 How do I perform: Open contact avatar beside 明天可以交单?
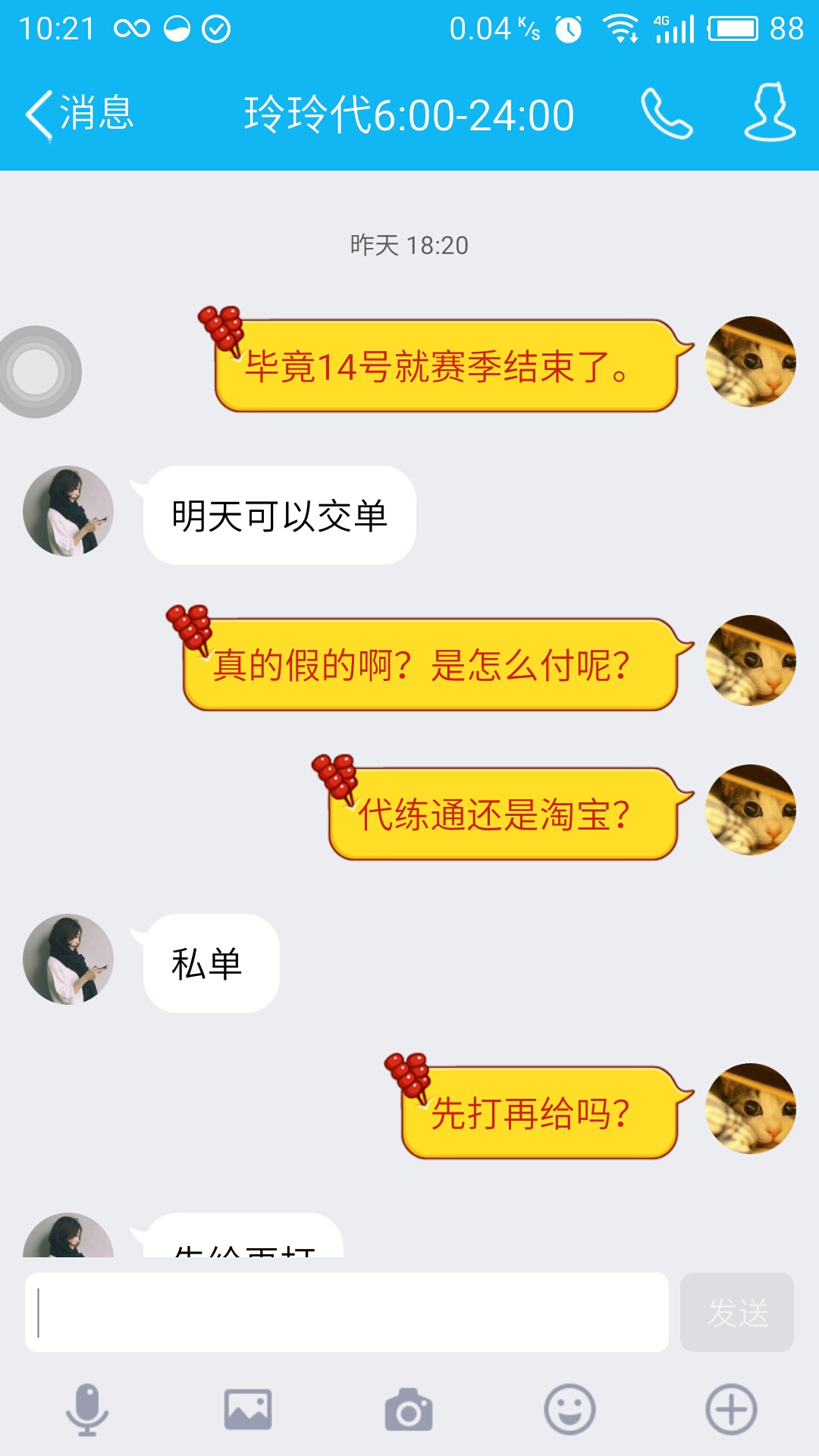68,511
